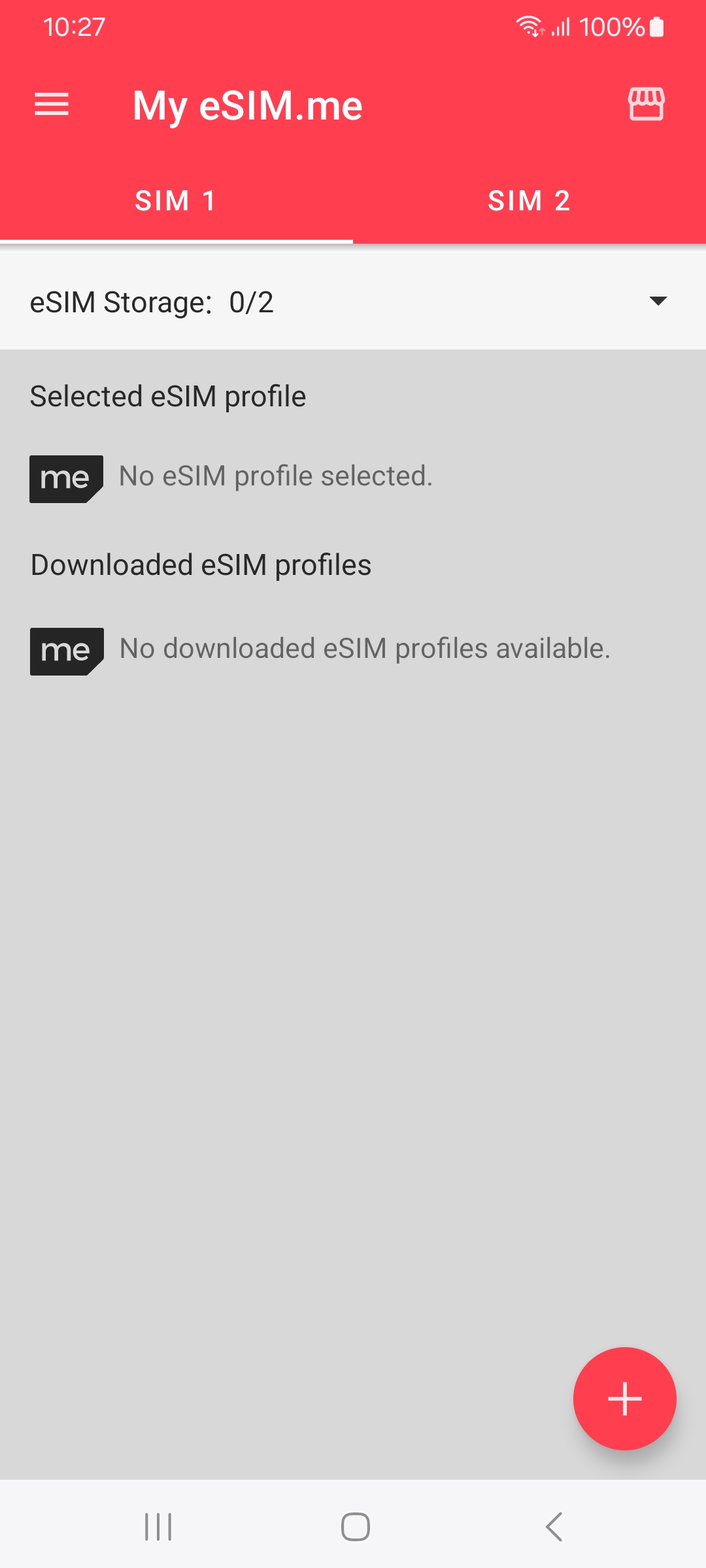Select the SIM 1 tab
The width and height of the screenshot is (706, 1568).
[176, 201]
